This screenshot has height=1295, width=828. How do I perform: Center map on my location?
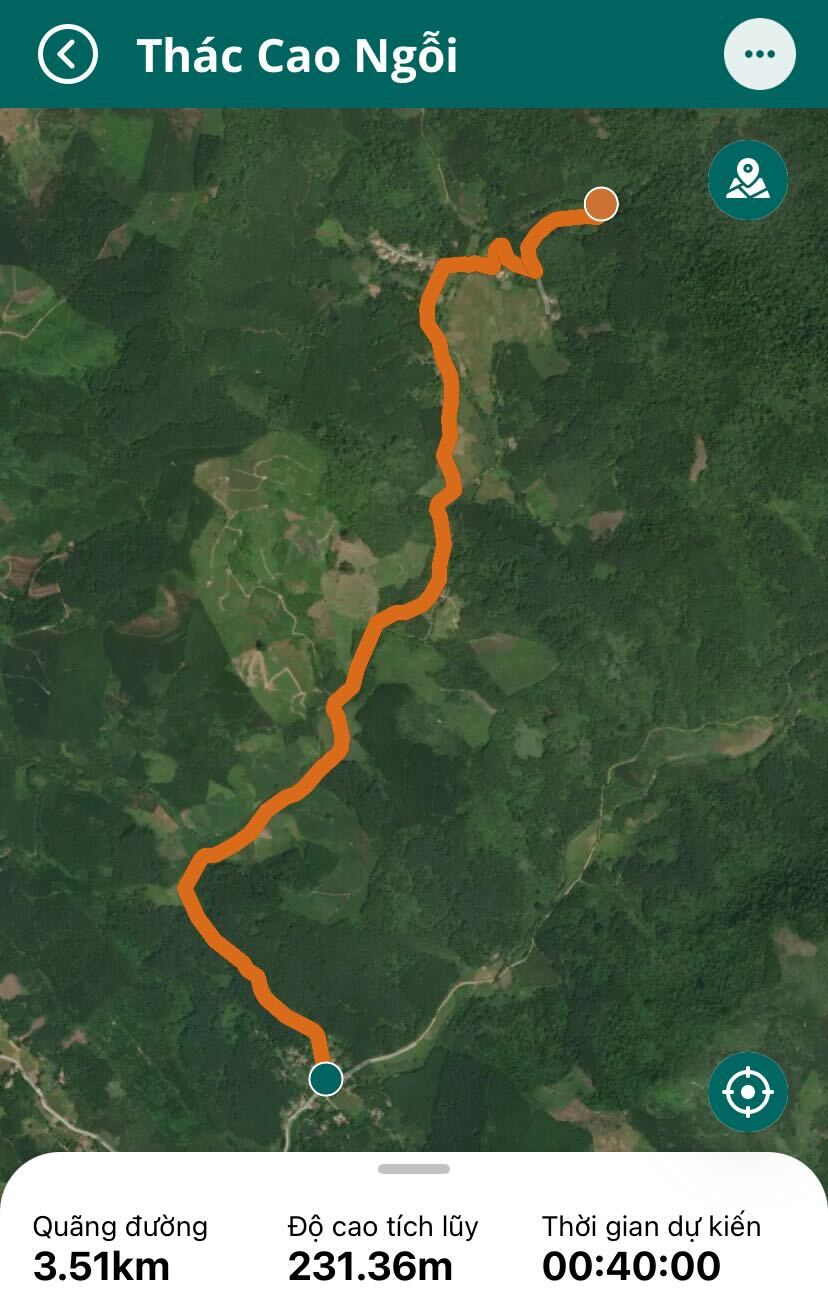(x=747, y=1091)
